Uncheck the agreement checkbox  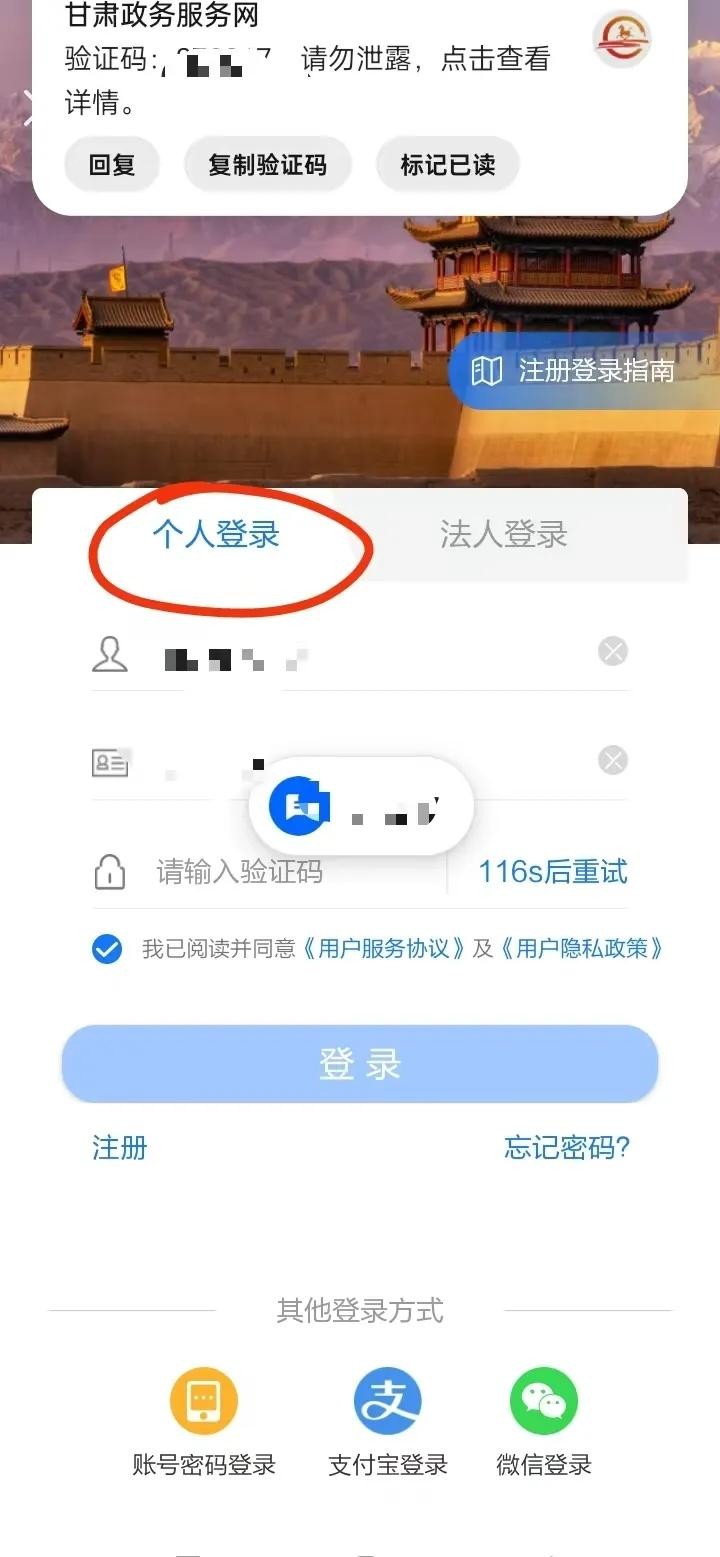(107, 948)
